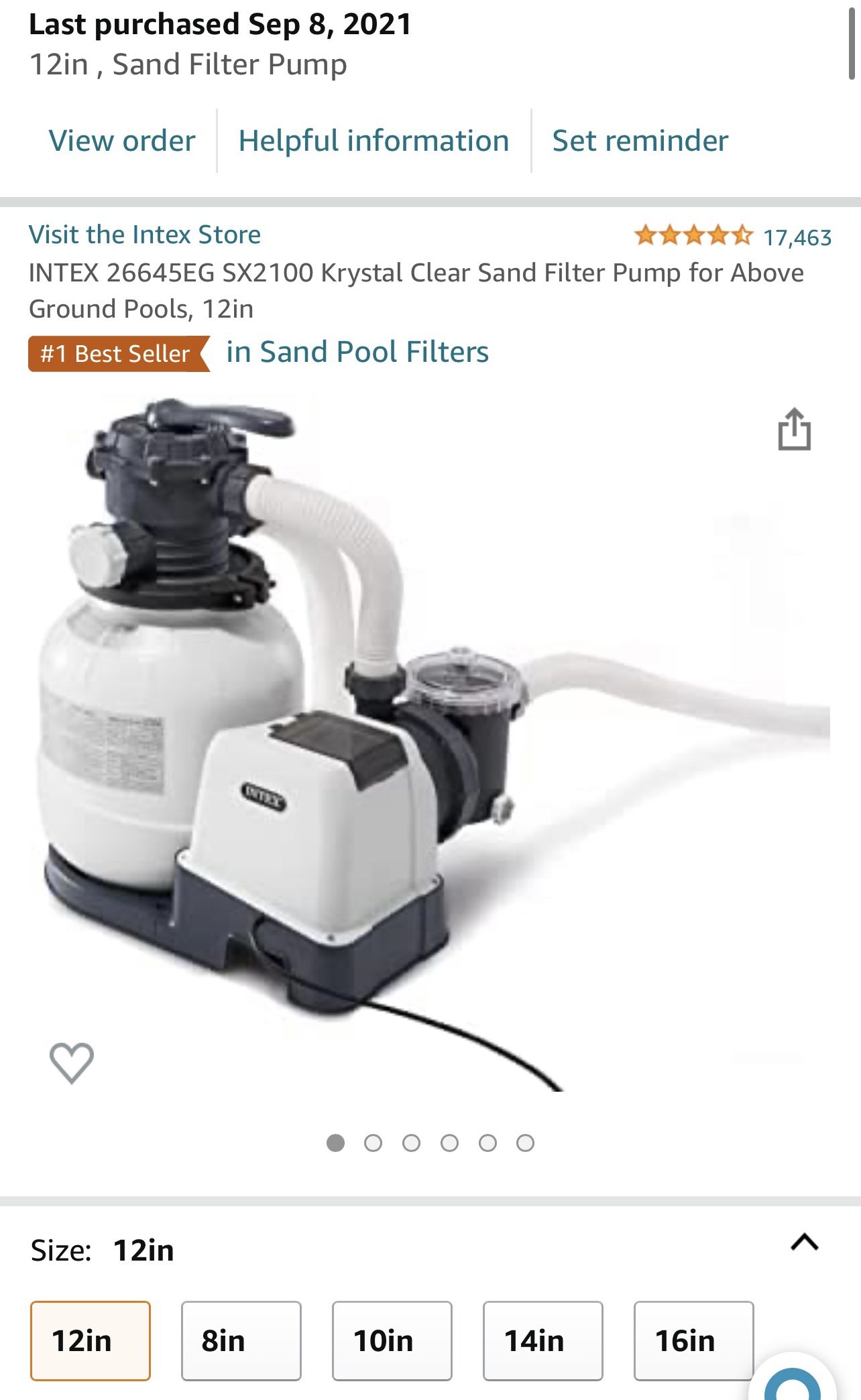861x1400 pixels.
Task: Select the 8in size option
Action: pyautogui.click(x=242, y=1339)
